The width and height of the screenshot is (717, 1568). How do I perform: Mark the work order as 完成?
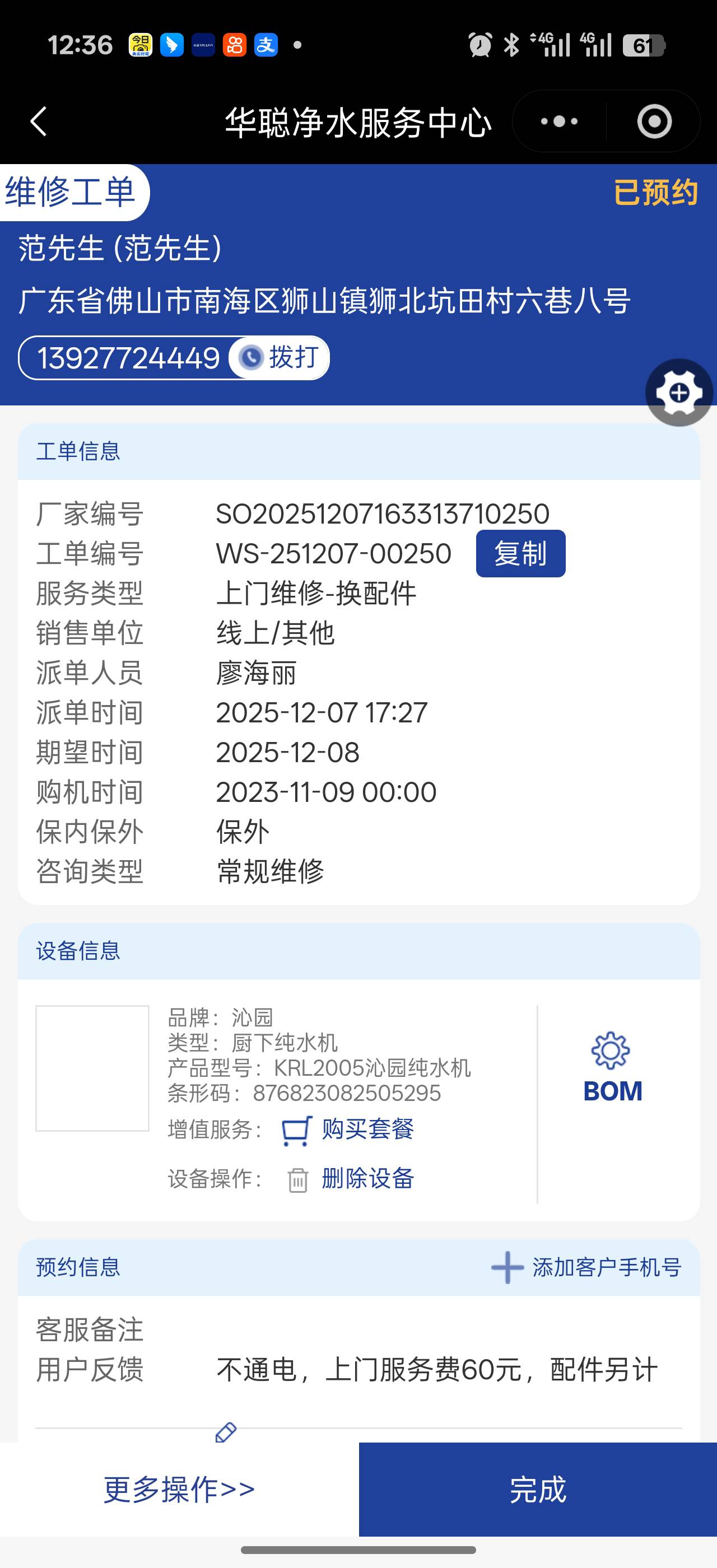(537, 1490)
